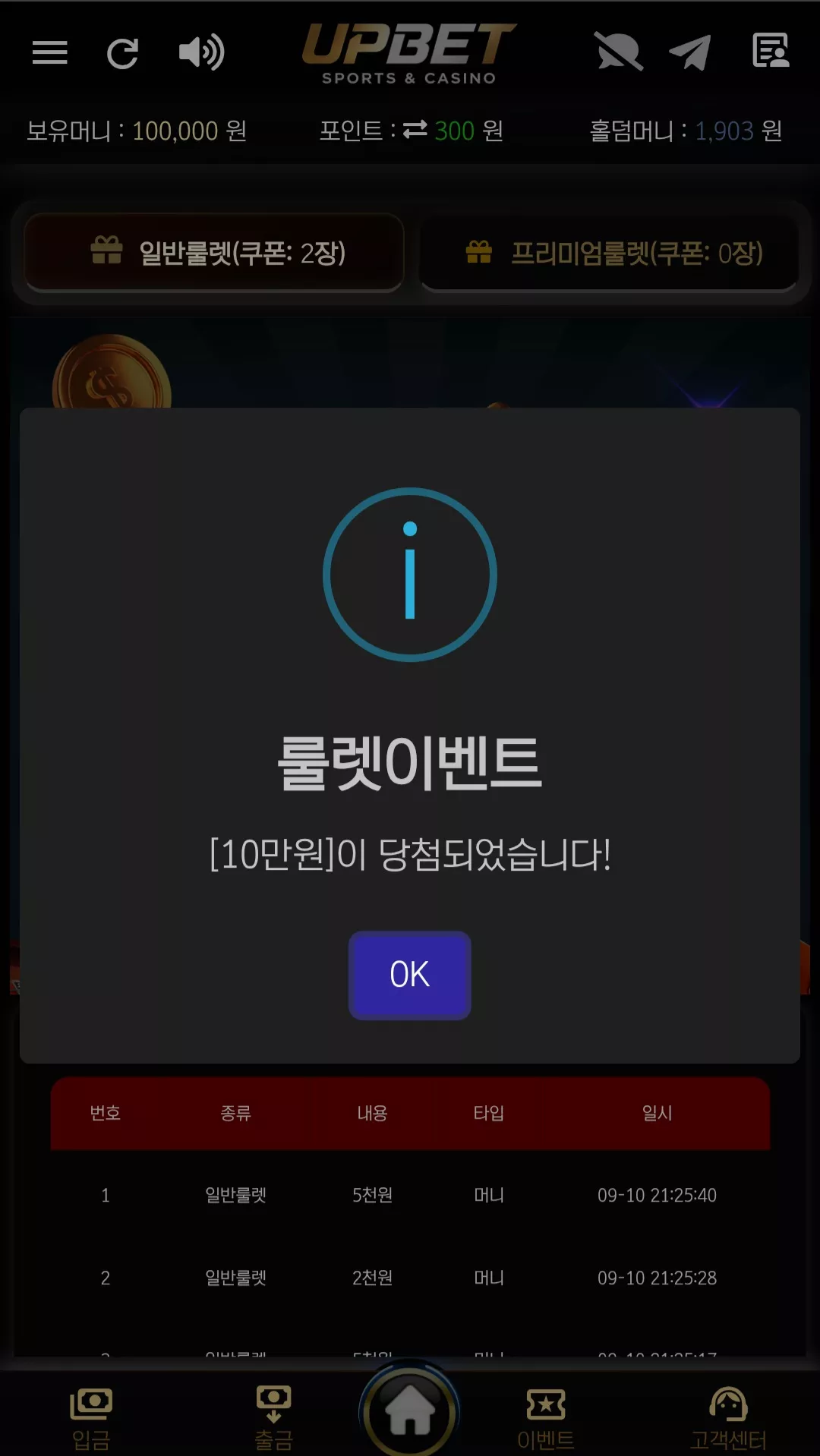The height and width of the screenshot is (1456, 820).
Task: Convert points using the swap arrows
Action: tap(415, 130)
